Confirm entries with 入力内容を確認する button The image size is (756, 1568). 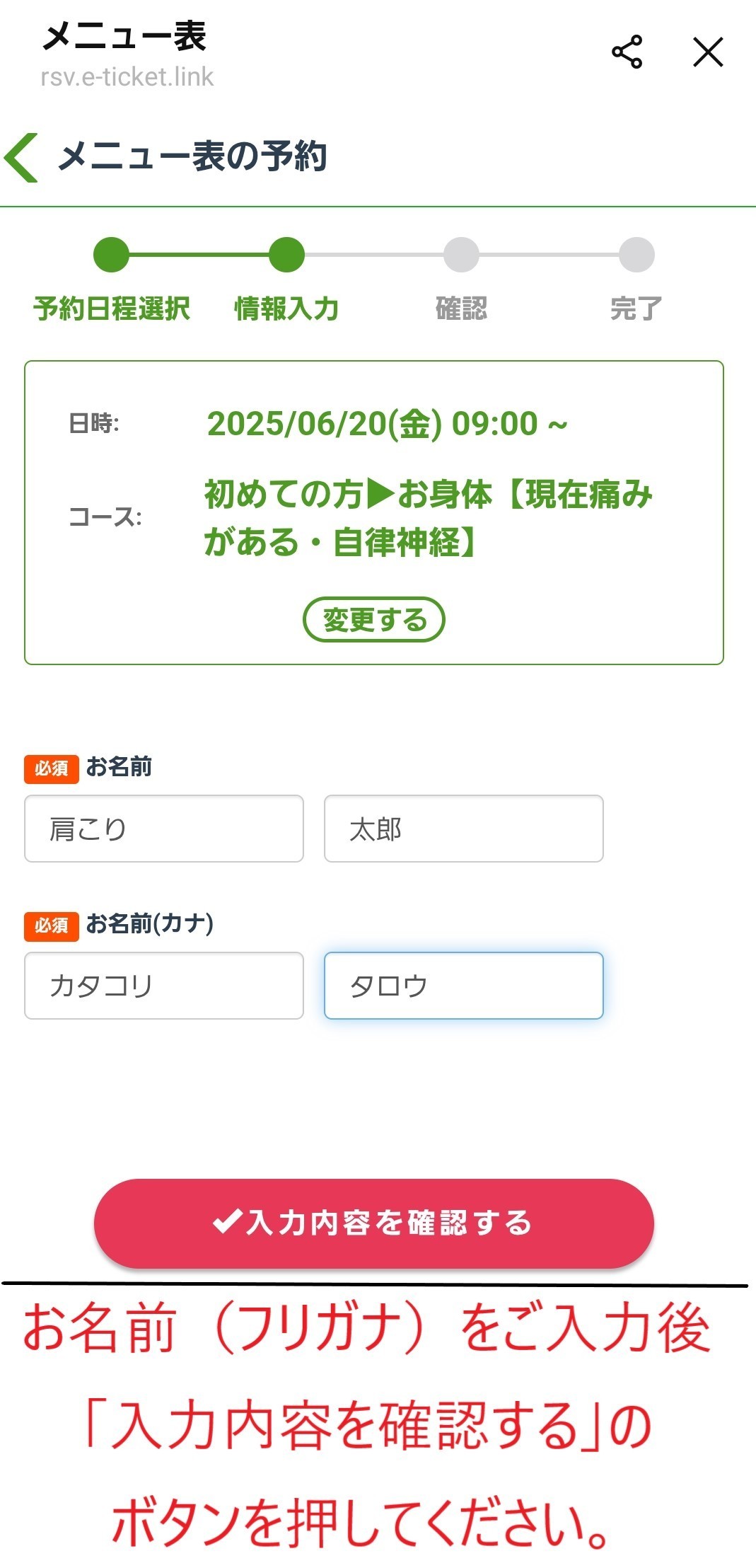click(373, 1223)
